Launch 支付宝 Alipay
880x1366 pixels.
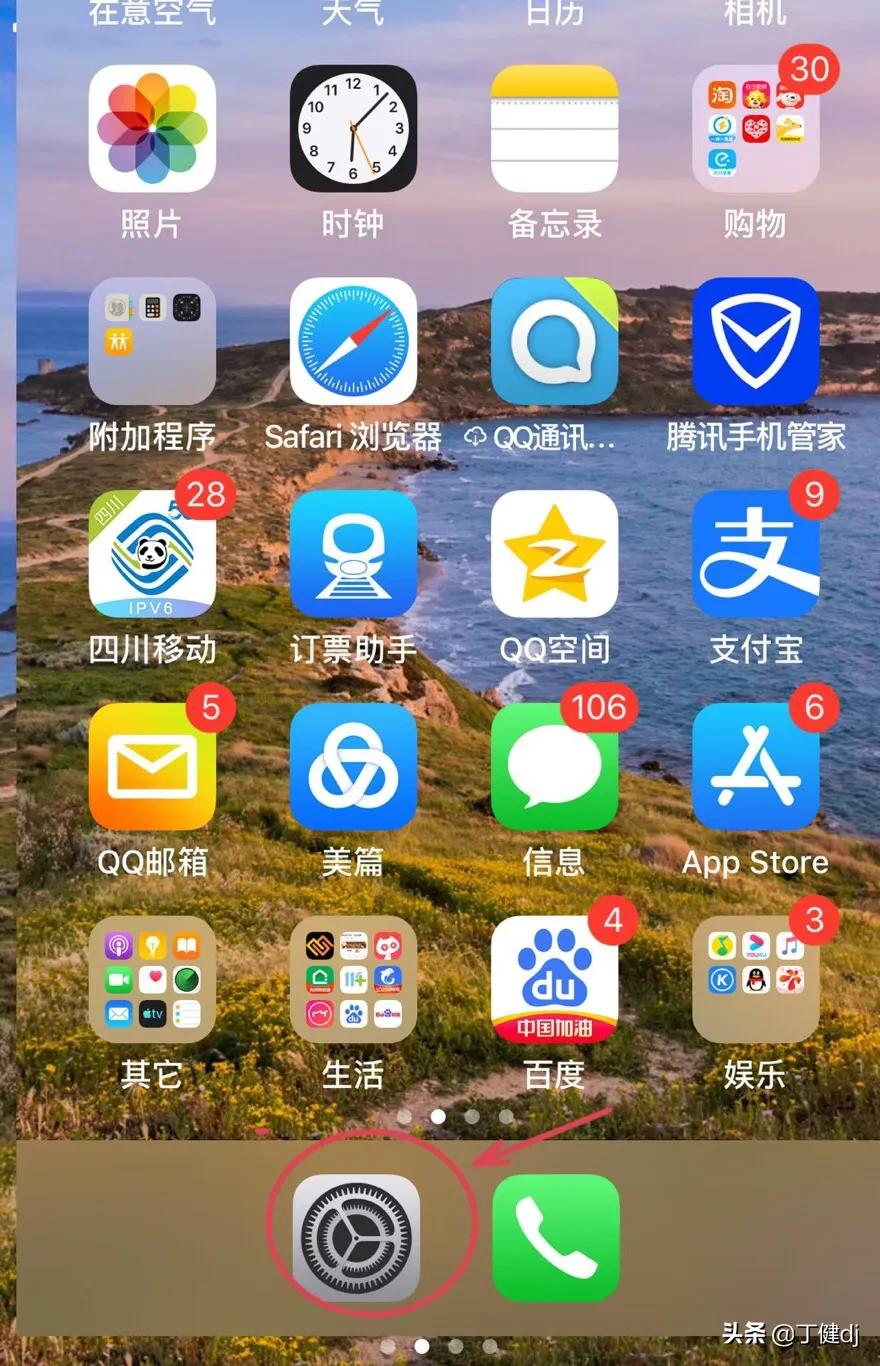point(756,553)
